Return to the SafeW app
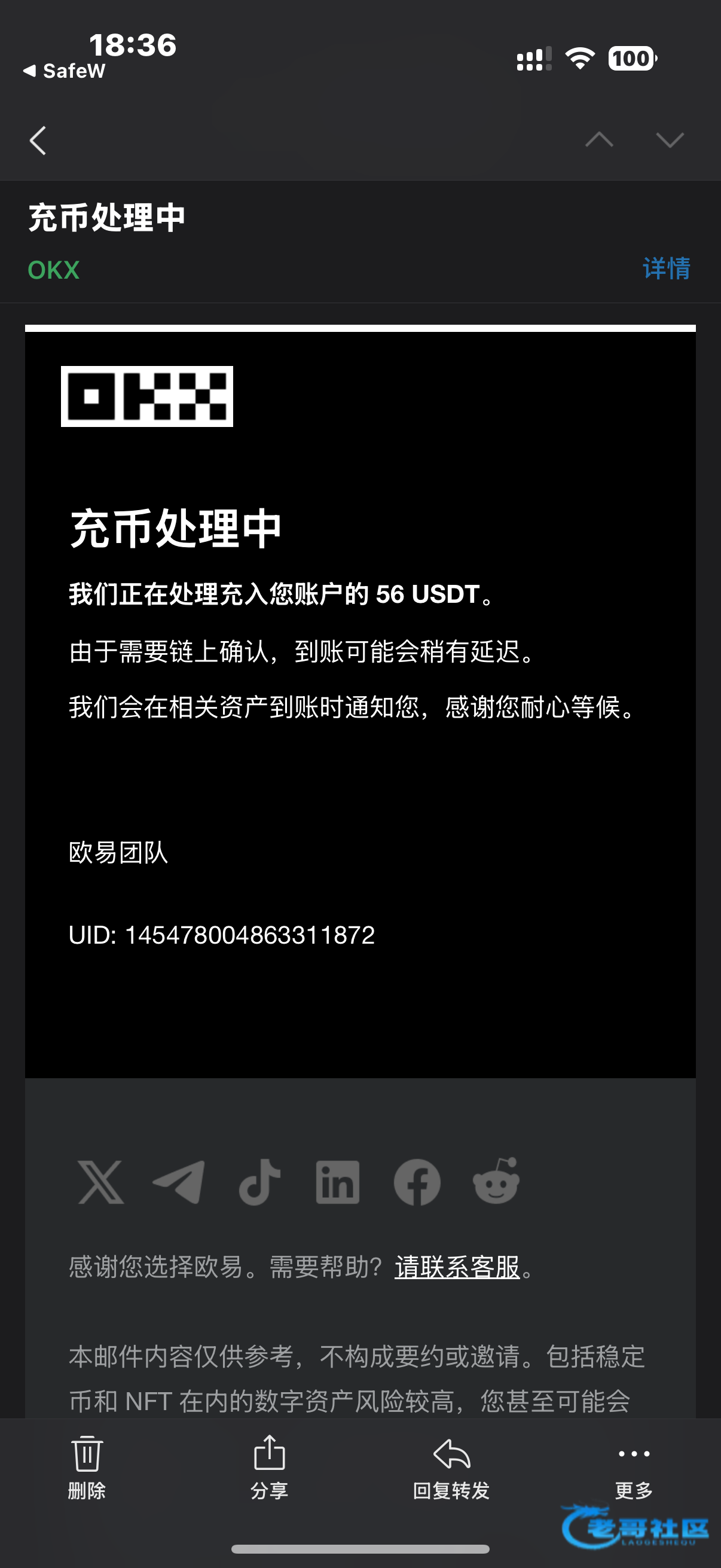The height and width of the screenshot is (1568, 721). coord(64,71)
